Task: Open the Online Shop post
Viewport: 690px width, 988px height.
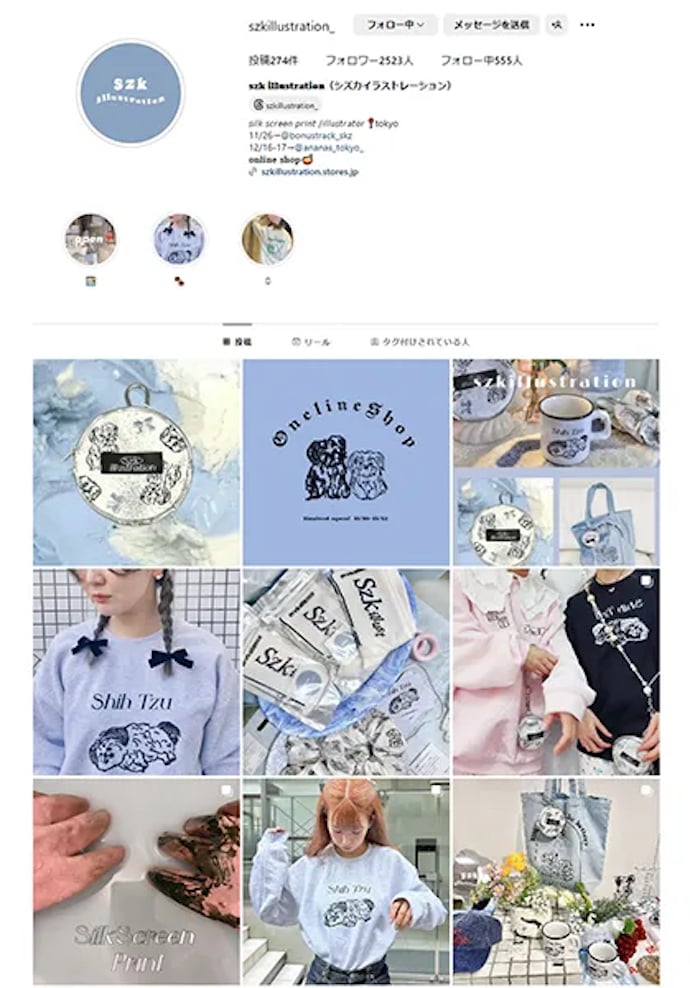Action: (x=346, y=462)
